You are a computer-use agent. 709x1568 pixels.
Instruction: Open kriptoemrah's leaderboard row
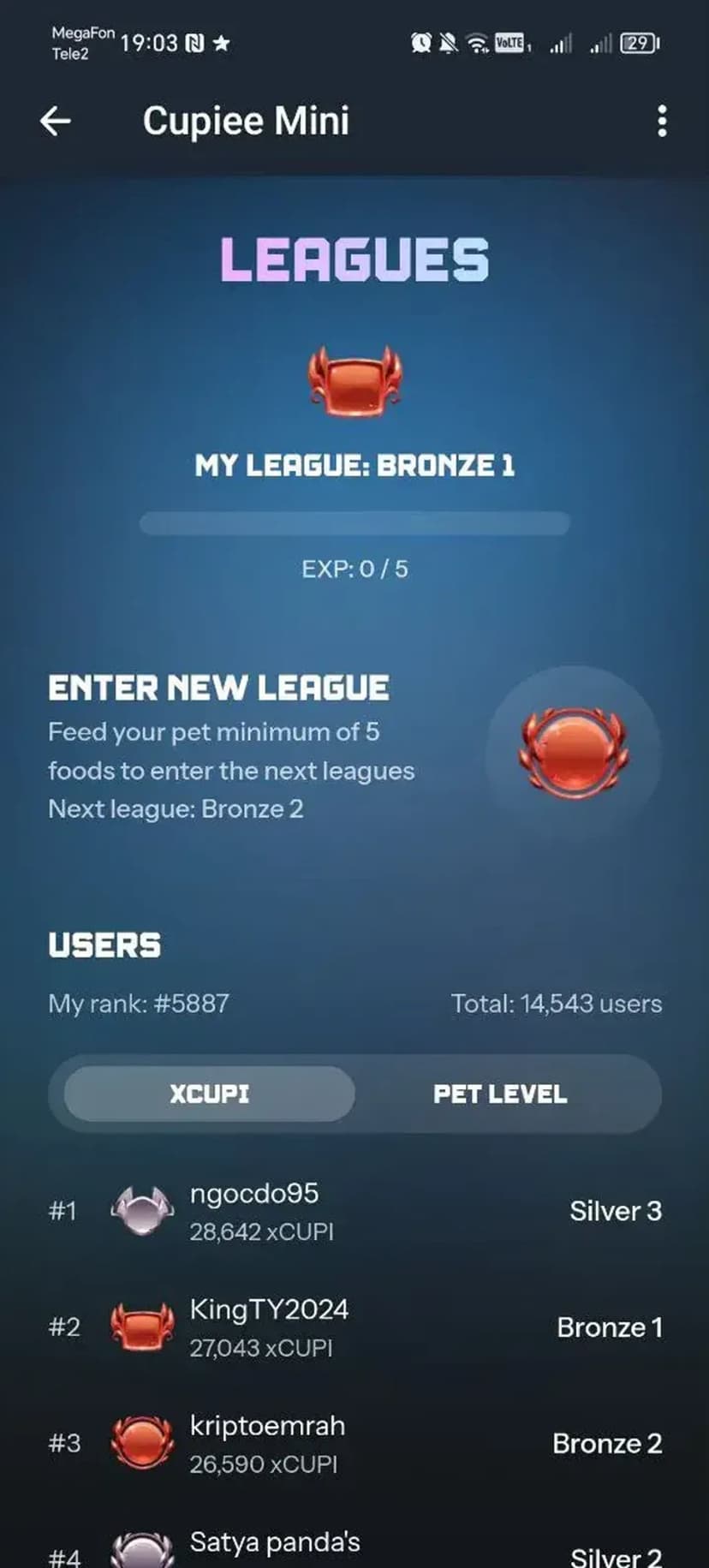coord(354,1444)
